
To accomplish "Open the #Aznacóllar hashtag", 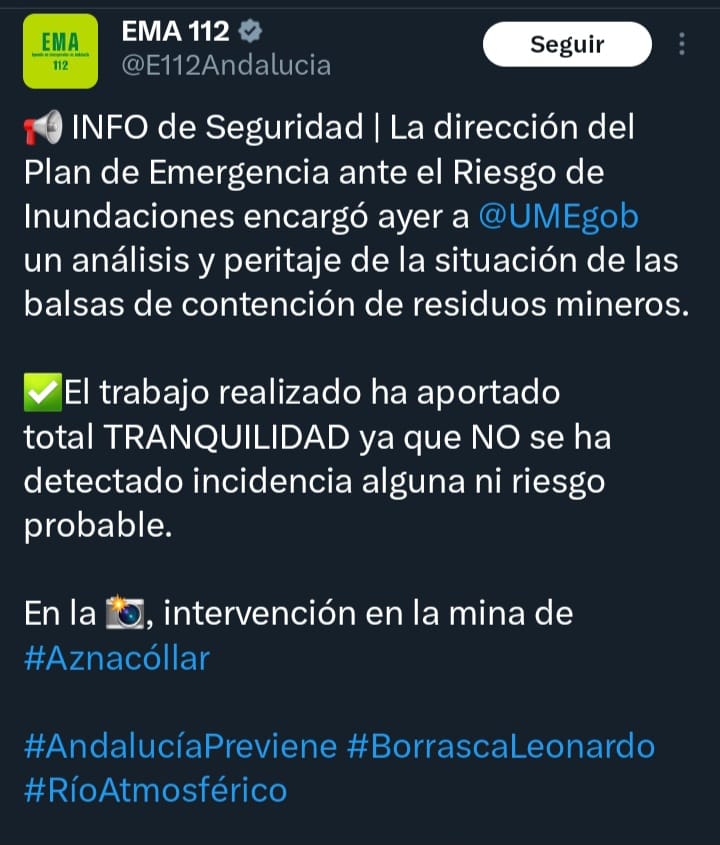I will 117,659.
